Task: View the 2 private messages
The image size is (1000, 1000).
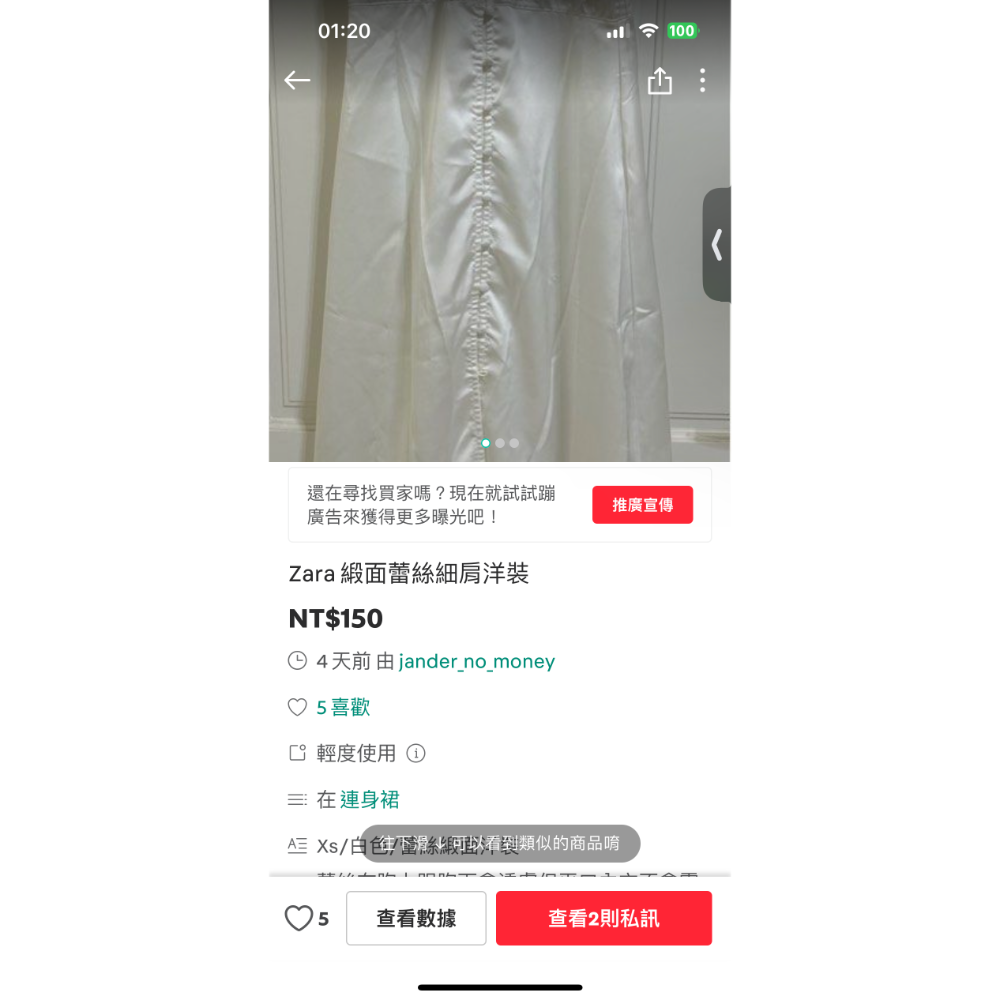Action: pos(603,918)
